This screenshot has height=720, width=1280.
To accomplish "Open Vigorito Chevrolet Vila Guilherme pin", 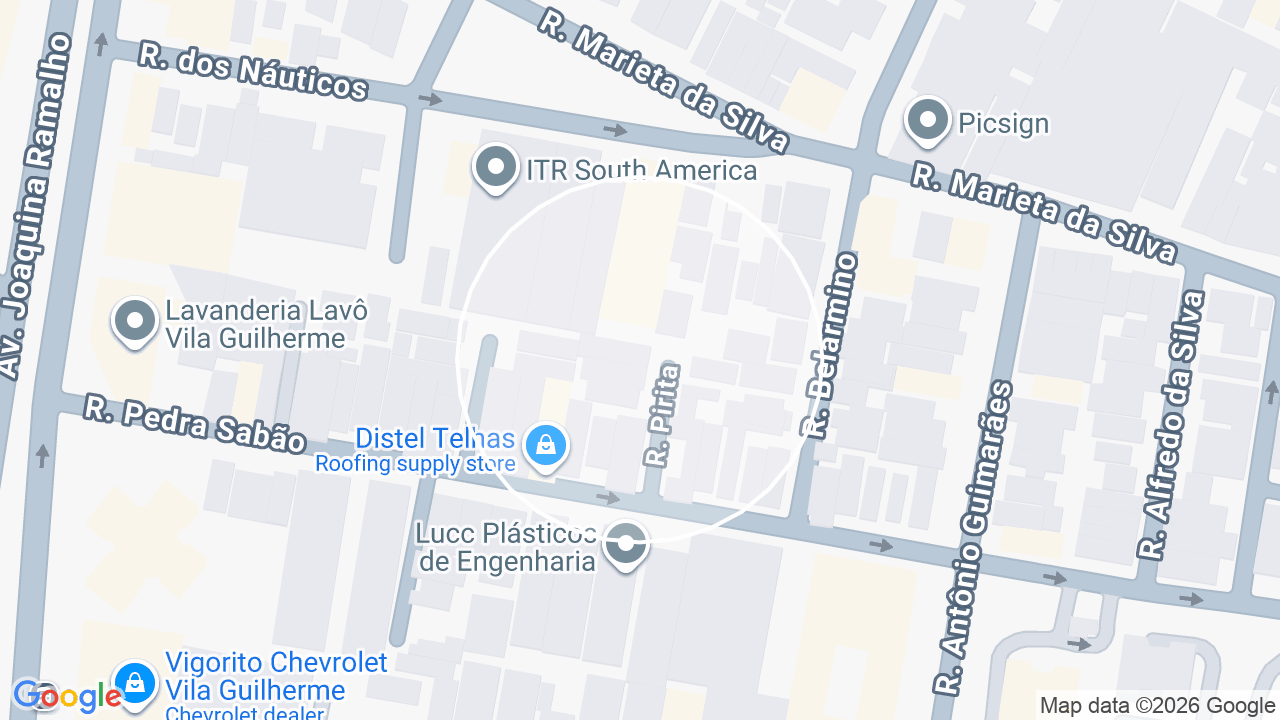I will tap(134, 684).
